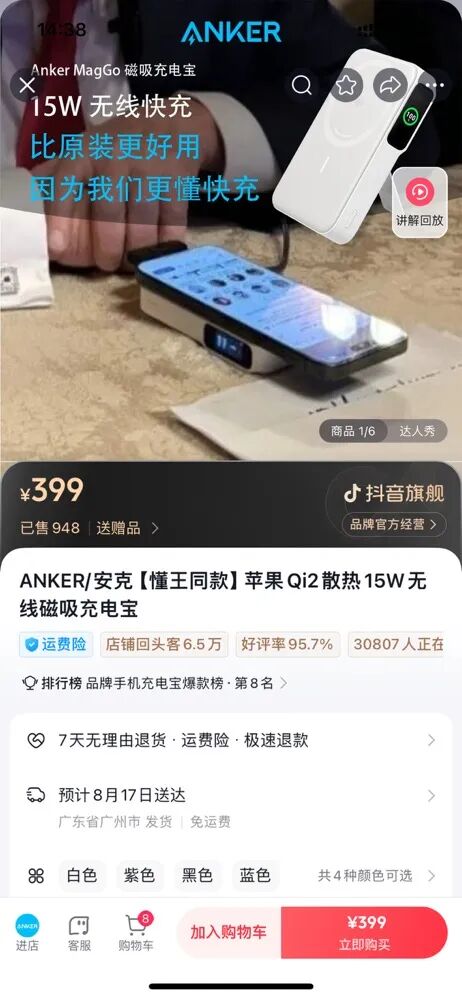Close the product page with the X
This screenshot has width=462, height=999.
27,85
